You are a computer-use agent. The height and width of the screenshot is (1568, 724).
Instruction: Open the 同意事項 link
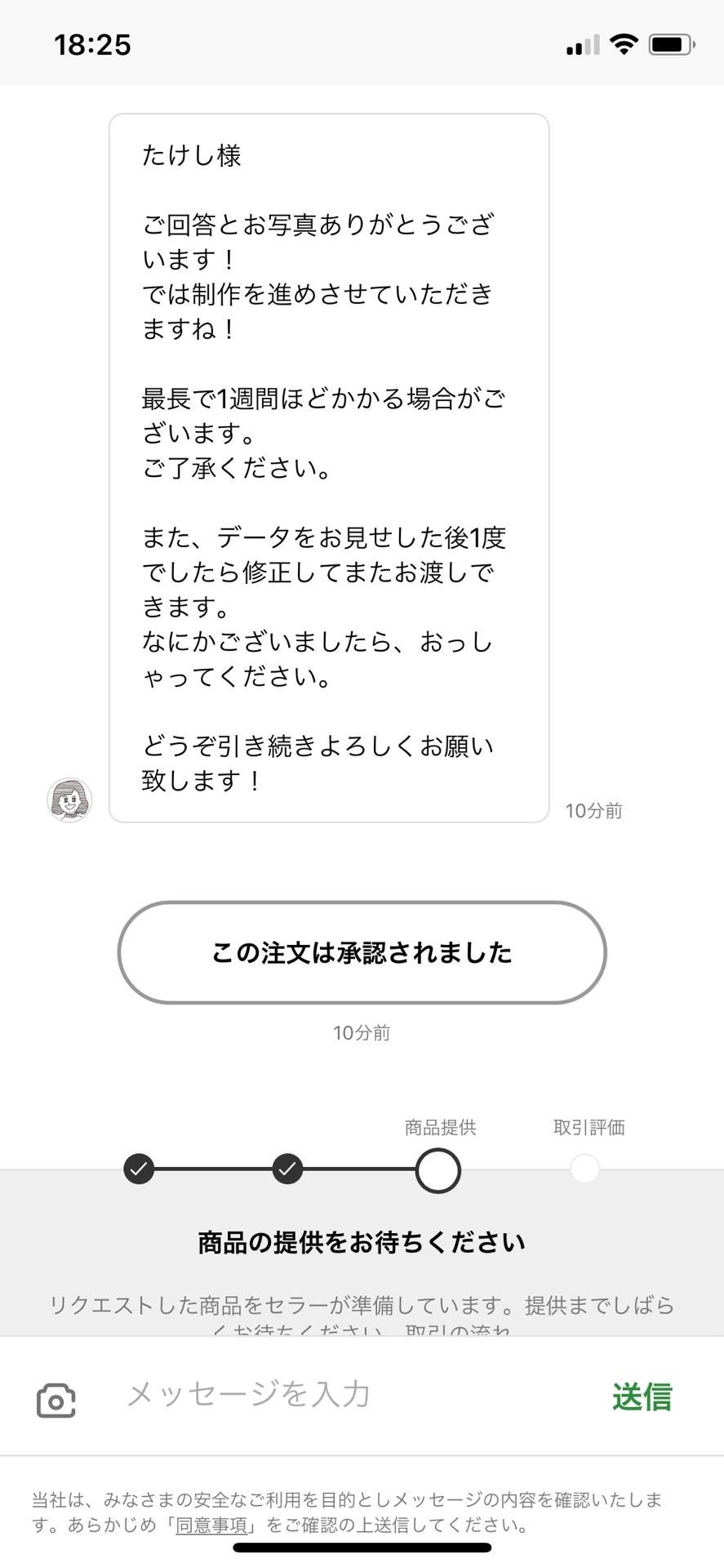[211, 1525]
